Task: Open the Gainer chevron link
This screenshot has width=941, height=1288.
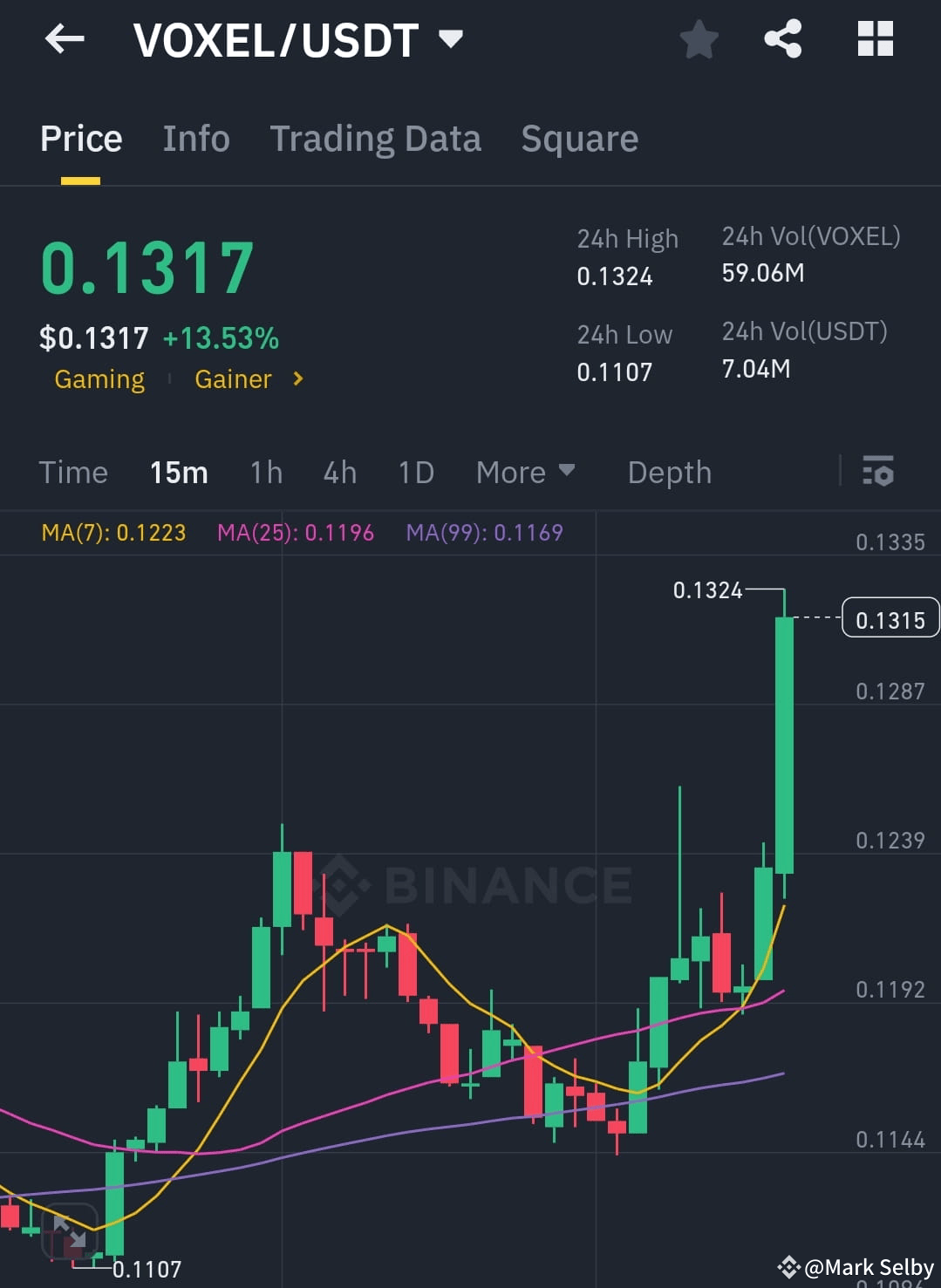Action: [297, 379]
